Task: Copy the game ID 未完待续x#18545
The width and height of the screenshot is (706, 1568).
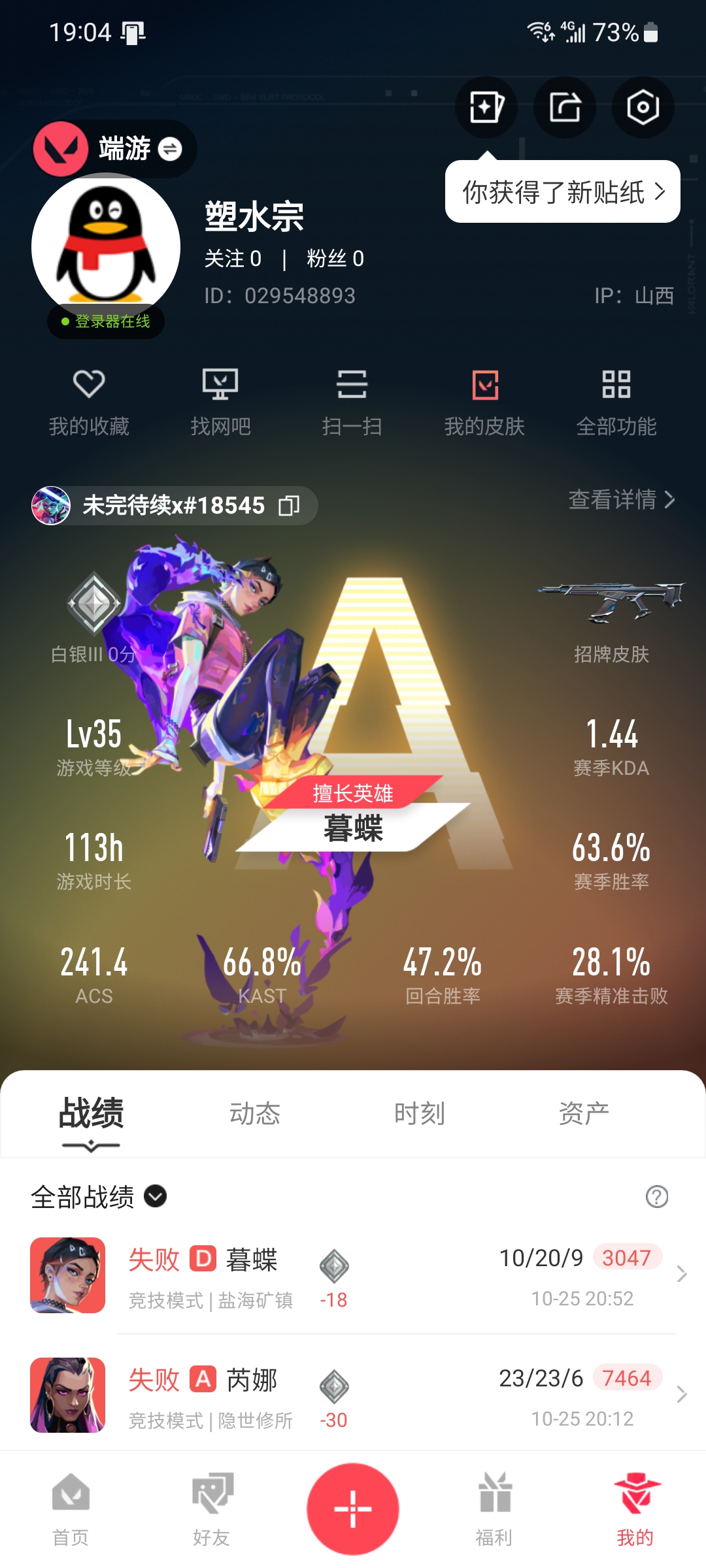Action: [x=289, y=505]
